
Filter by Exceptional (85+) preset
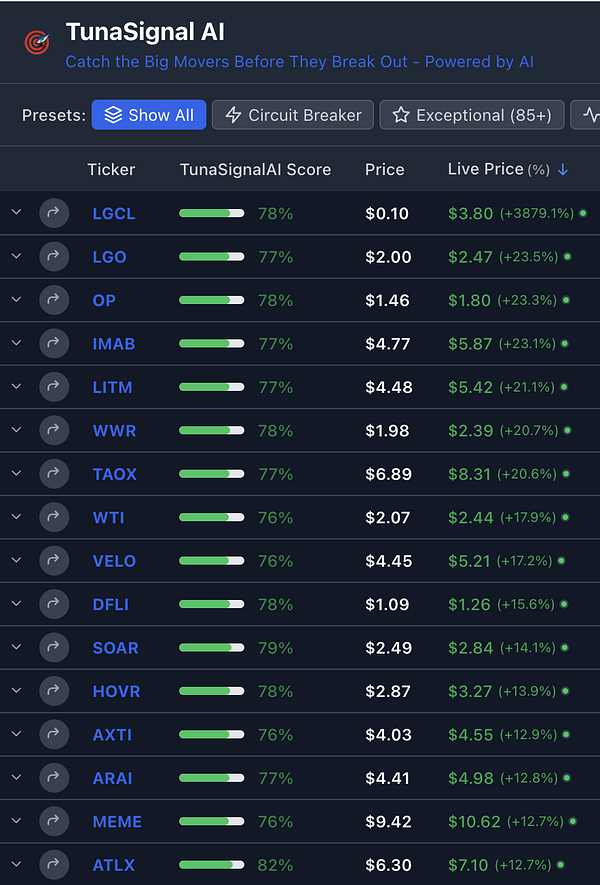coord(472,115)
